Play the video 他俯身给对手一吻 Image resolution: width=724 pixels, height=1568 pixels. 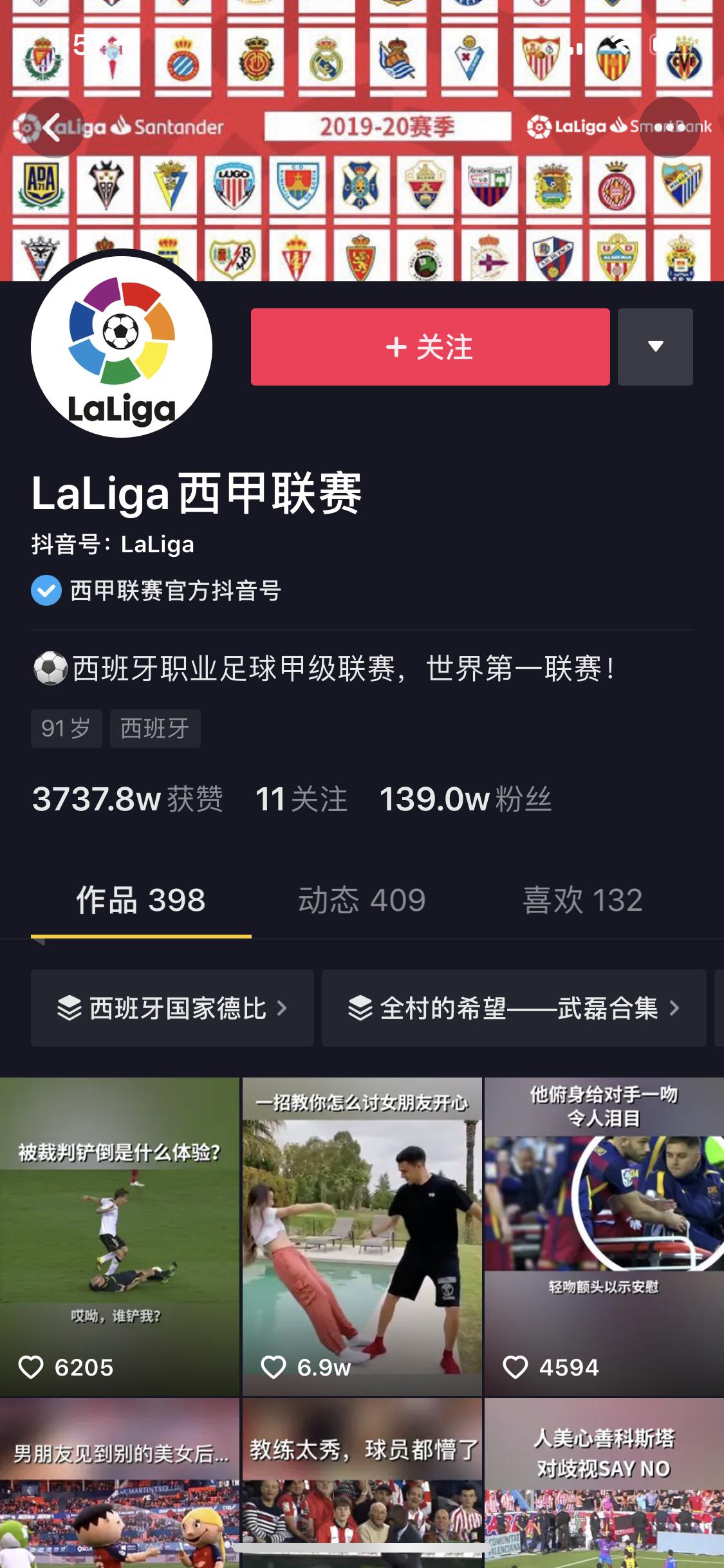point(604,1237)
